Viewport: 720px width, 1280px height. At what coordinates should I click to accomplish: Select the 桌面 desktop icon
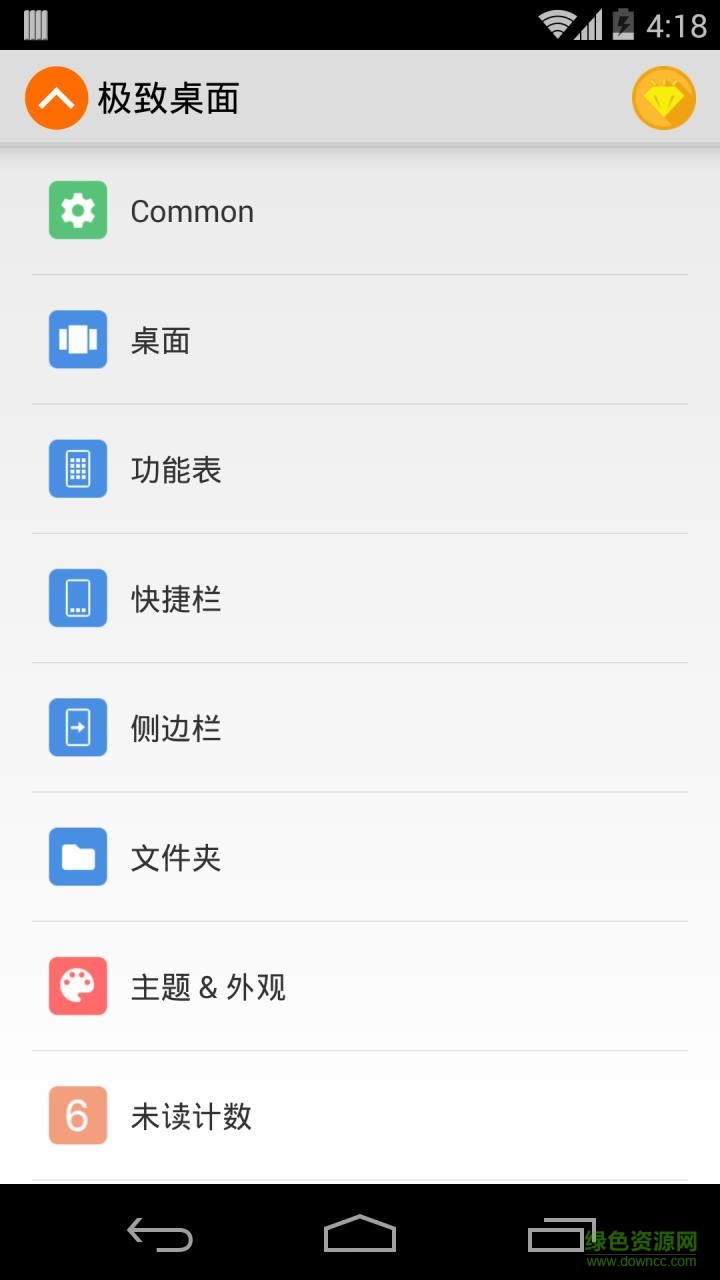coord(77,340)
